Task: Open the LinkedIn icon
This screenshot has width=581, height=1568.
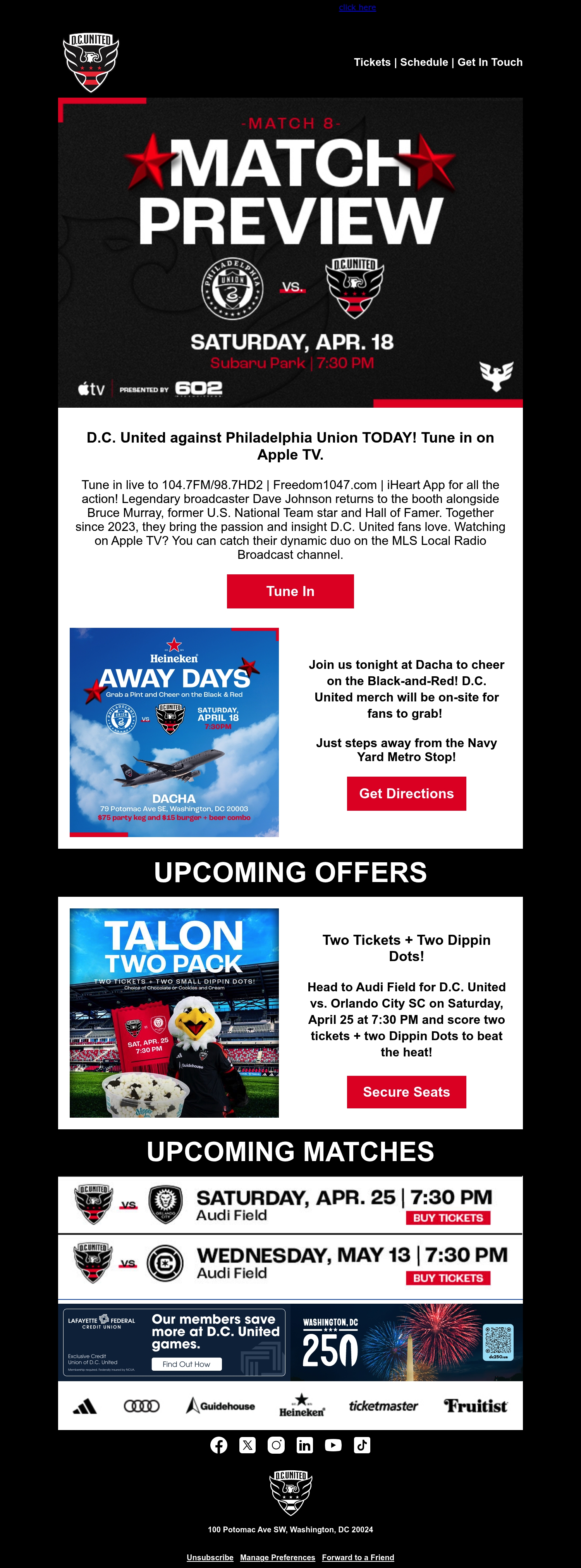Action: [305, 1445]
